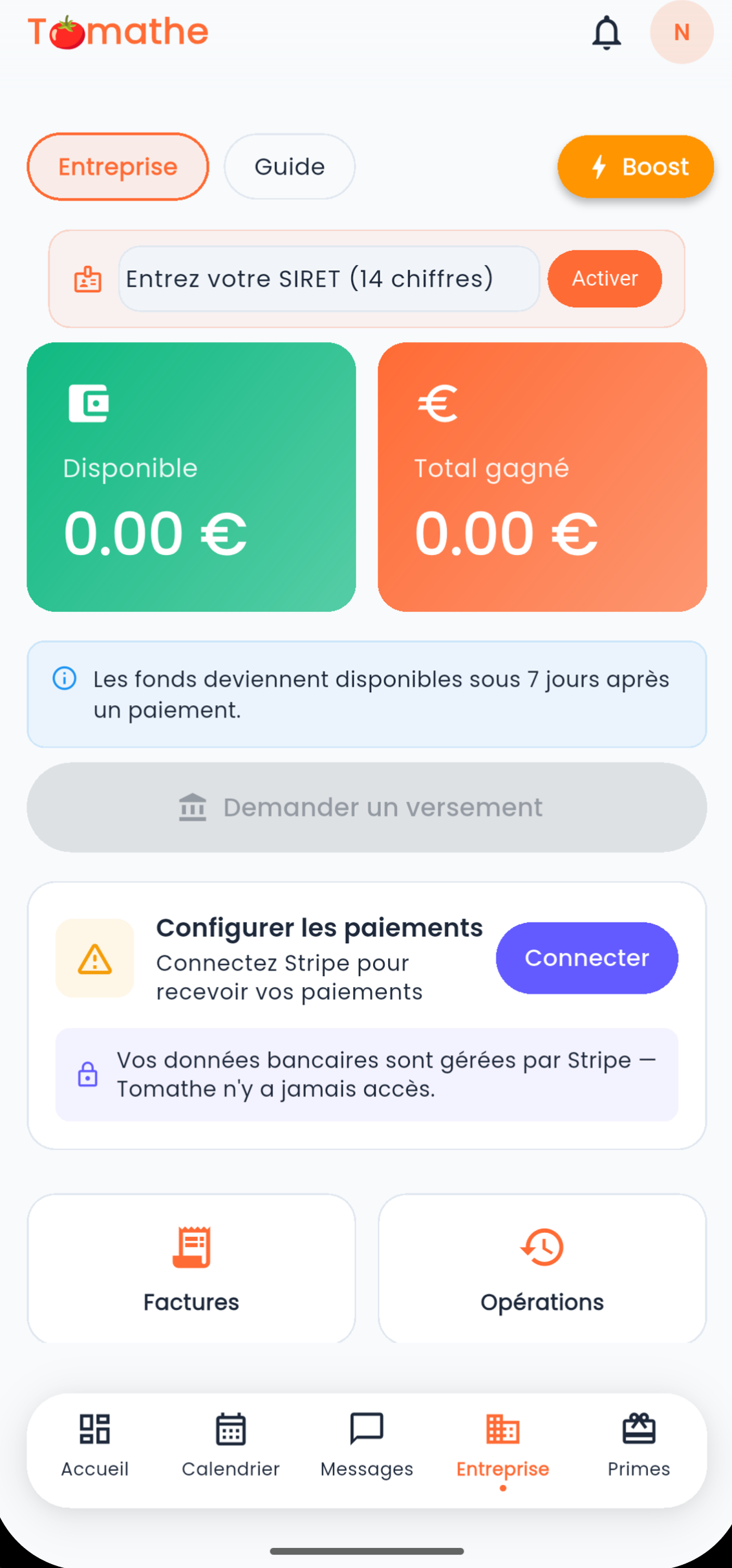Open the notifications bell
The image size is (732, 1568).
tap(607, 32)
